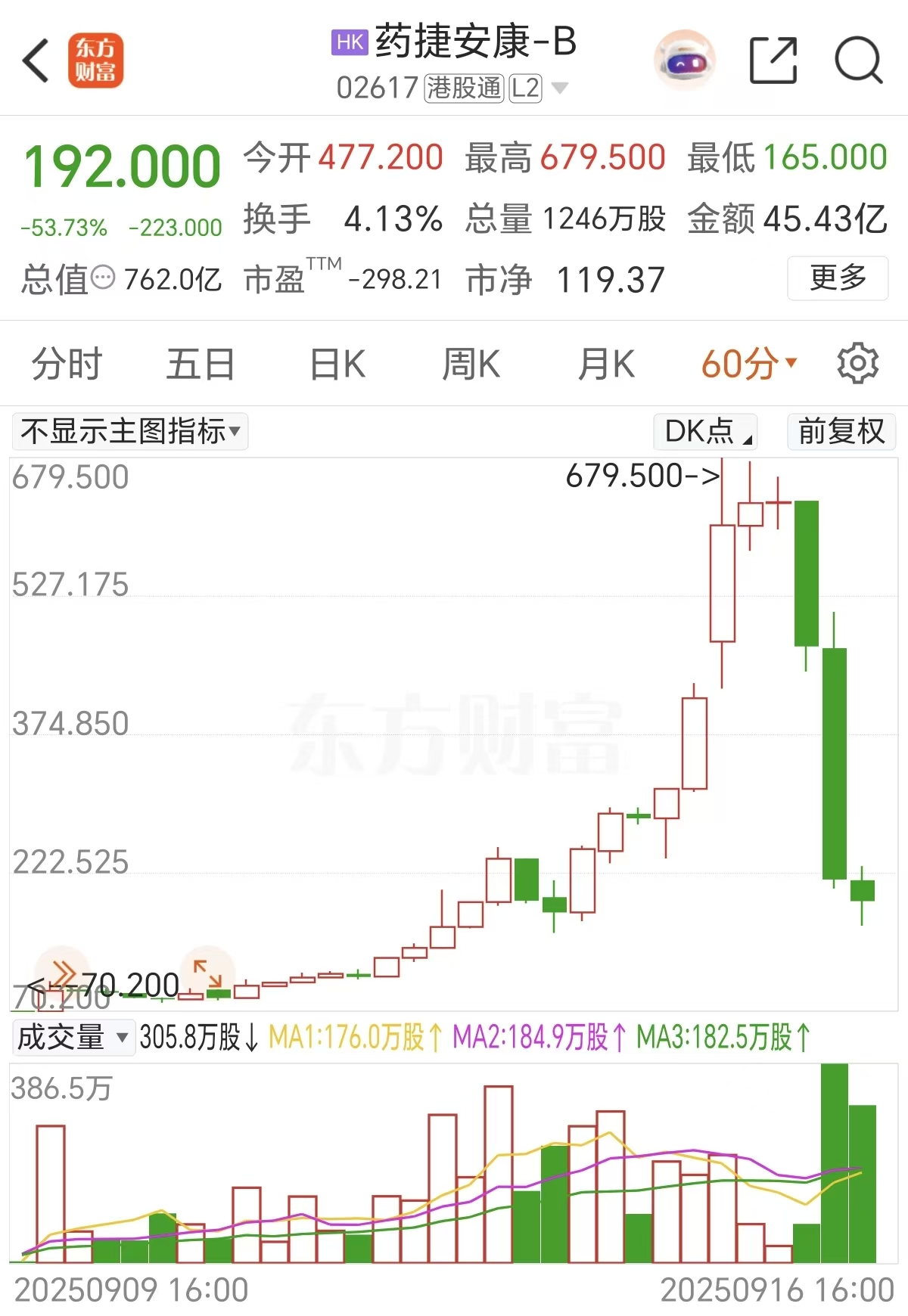Change the 前复权 adjustment setting
Image resolution: width=908 pixels, height=1316 pixels.
click(841, 432)
